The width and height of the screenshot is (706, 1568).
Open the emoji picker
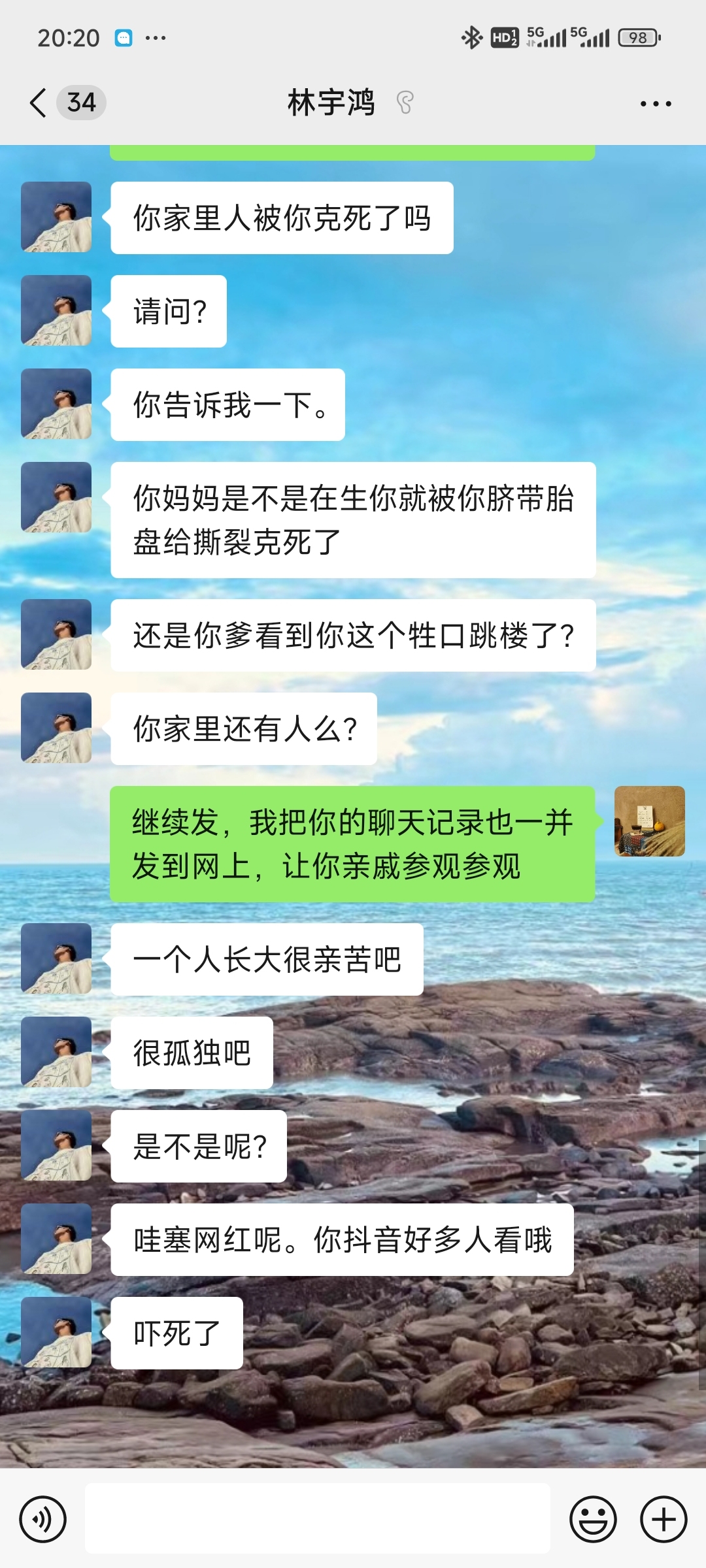(x=593, y=1519)
